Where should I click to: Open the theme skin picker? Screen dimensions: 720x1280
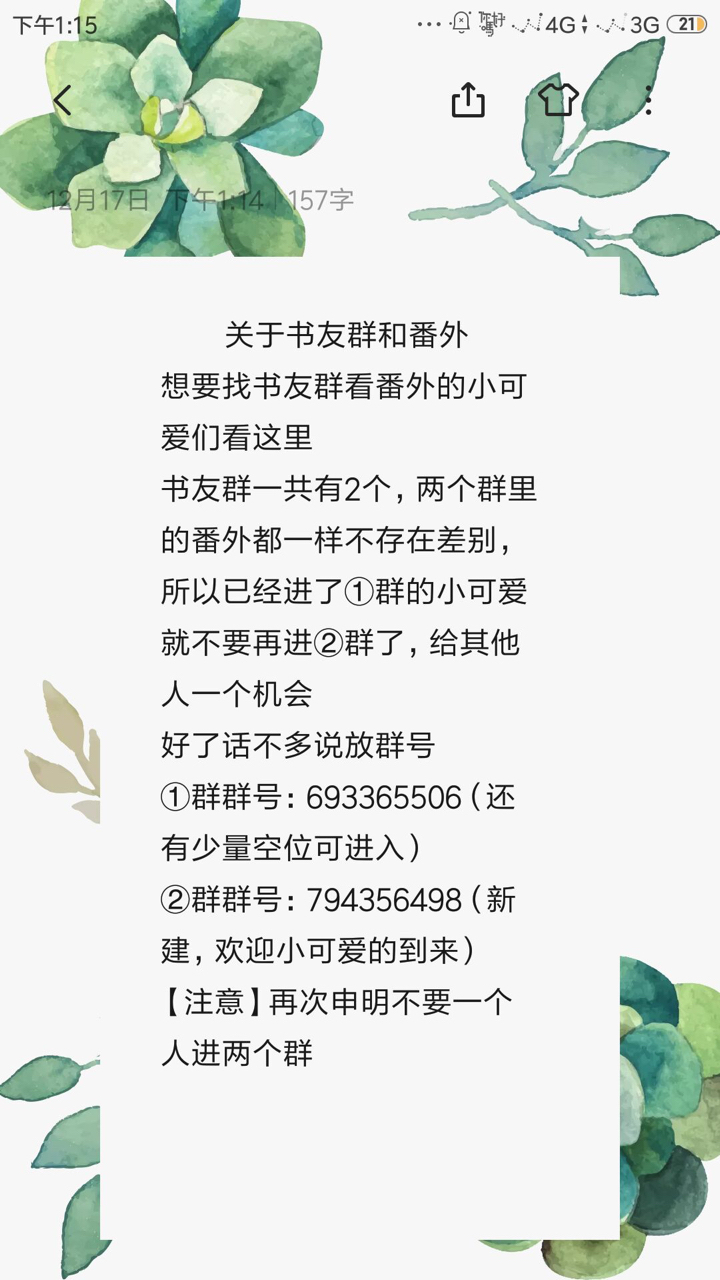point(559,100)
